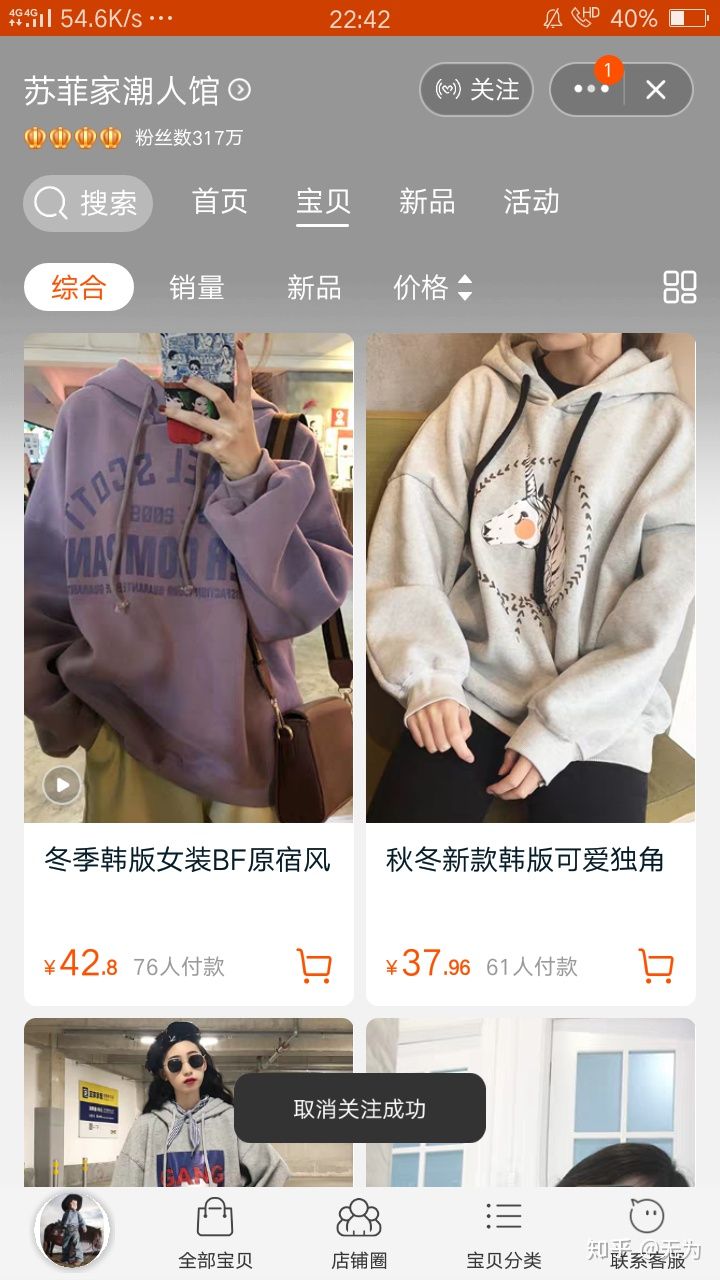The width and height of the screenshot is (720, 1280).
Task: Open the 苏菲家潮人馆 shop details
Action: [x=136, y=91]
